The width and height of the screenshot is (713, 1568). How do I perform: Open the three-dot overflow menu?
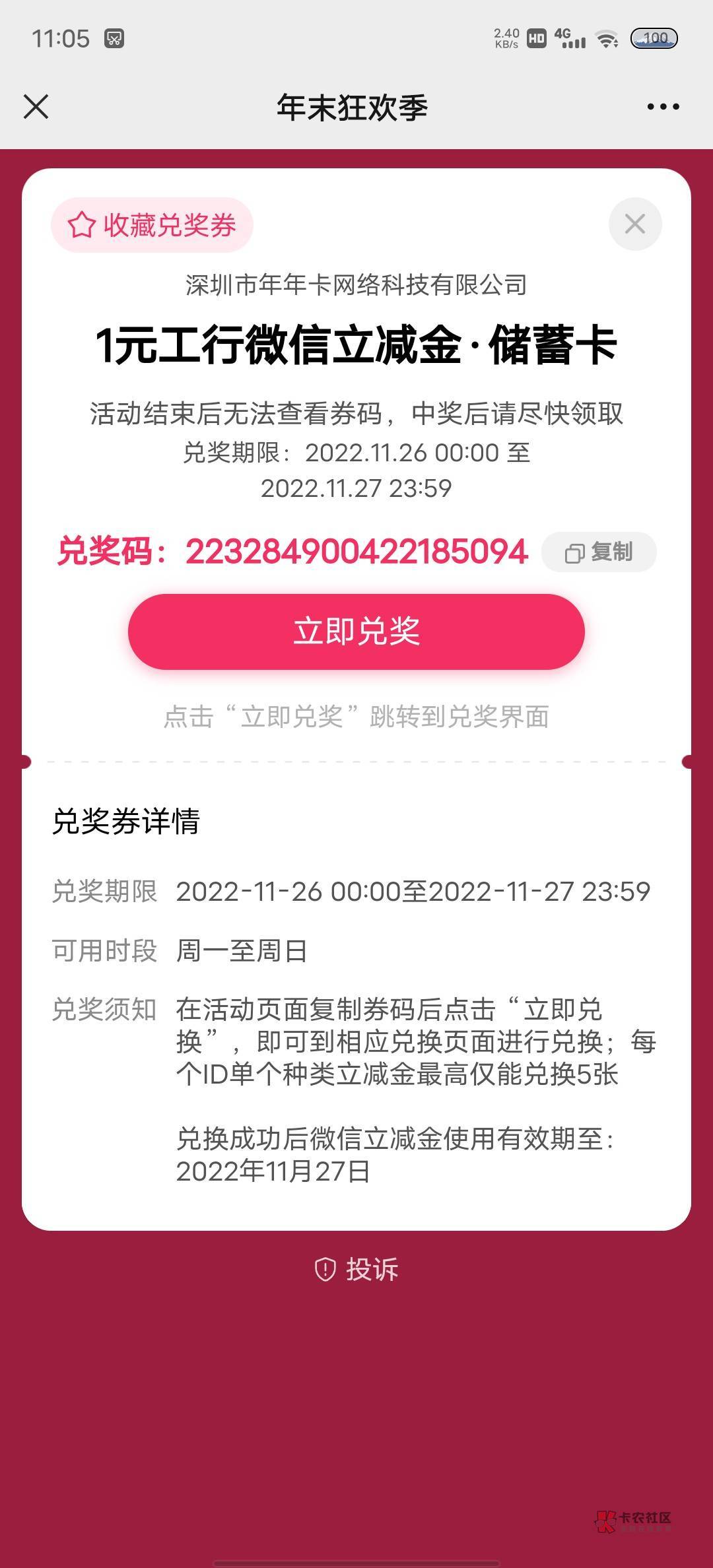tap(663, 106)
